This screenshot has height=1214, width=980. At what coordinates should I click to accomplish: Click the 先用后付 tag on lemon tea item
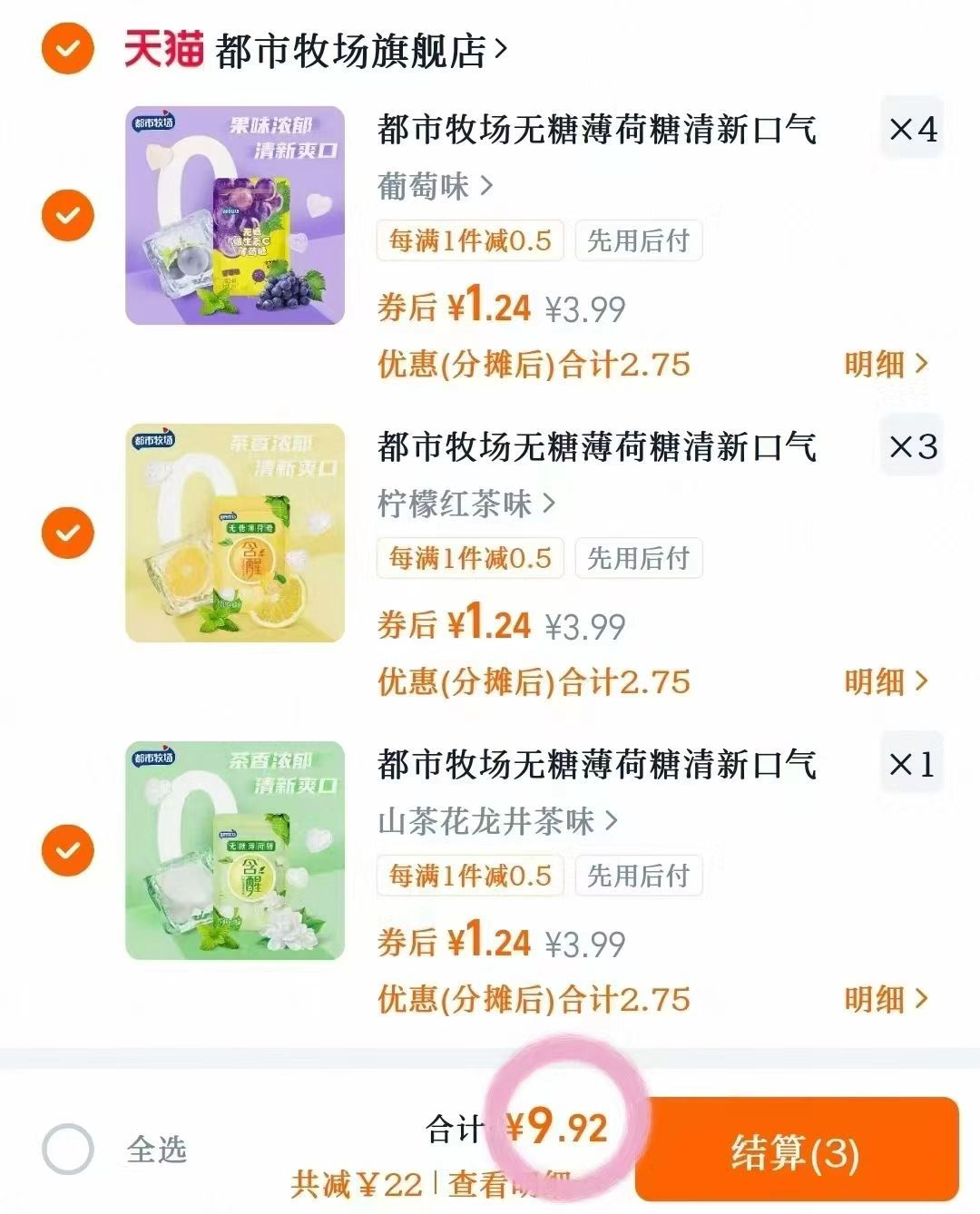coord(638,558)
